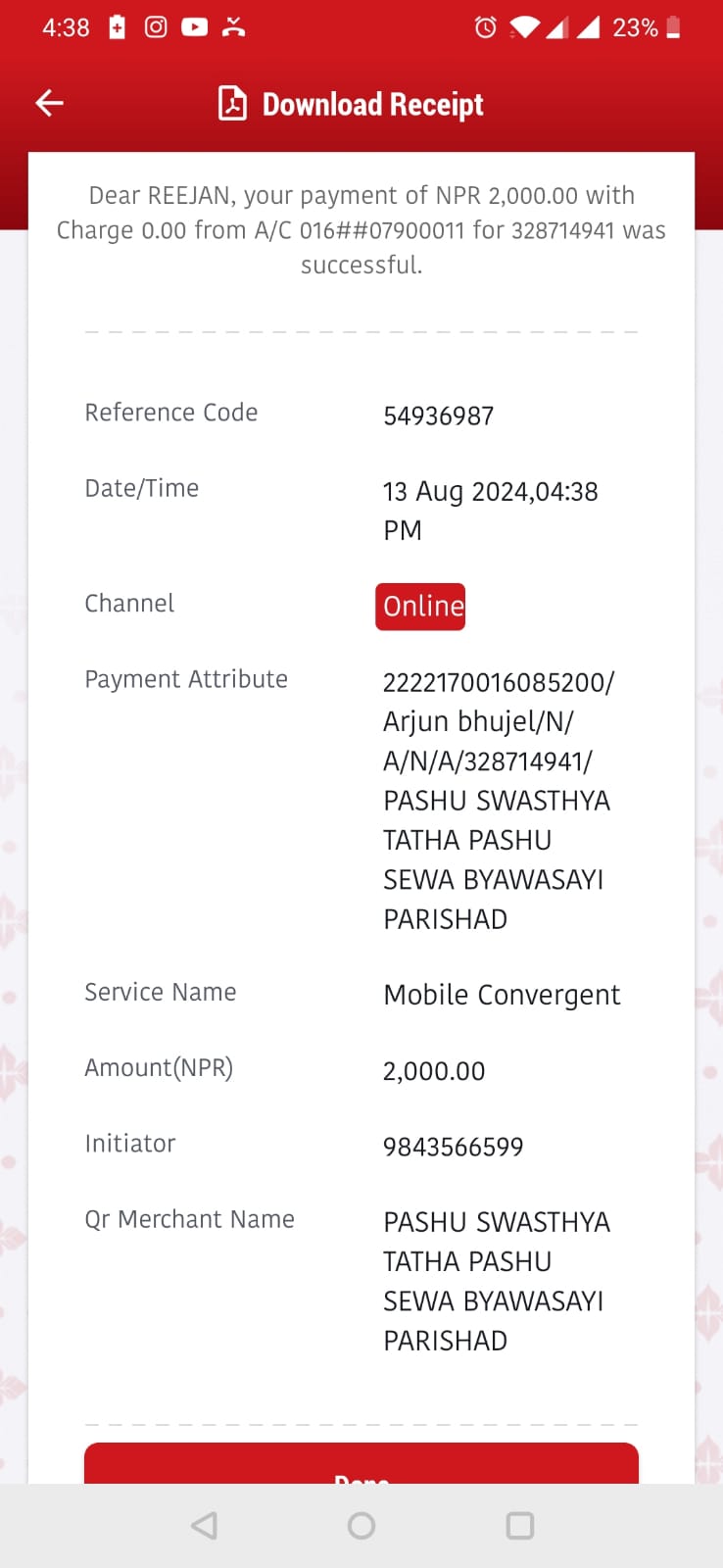This screenshot has height=1568, width=723.
Task: Go to the system home screen
Action: click(361, 1525)
